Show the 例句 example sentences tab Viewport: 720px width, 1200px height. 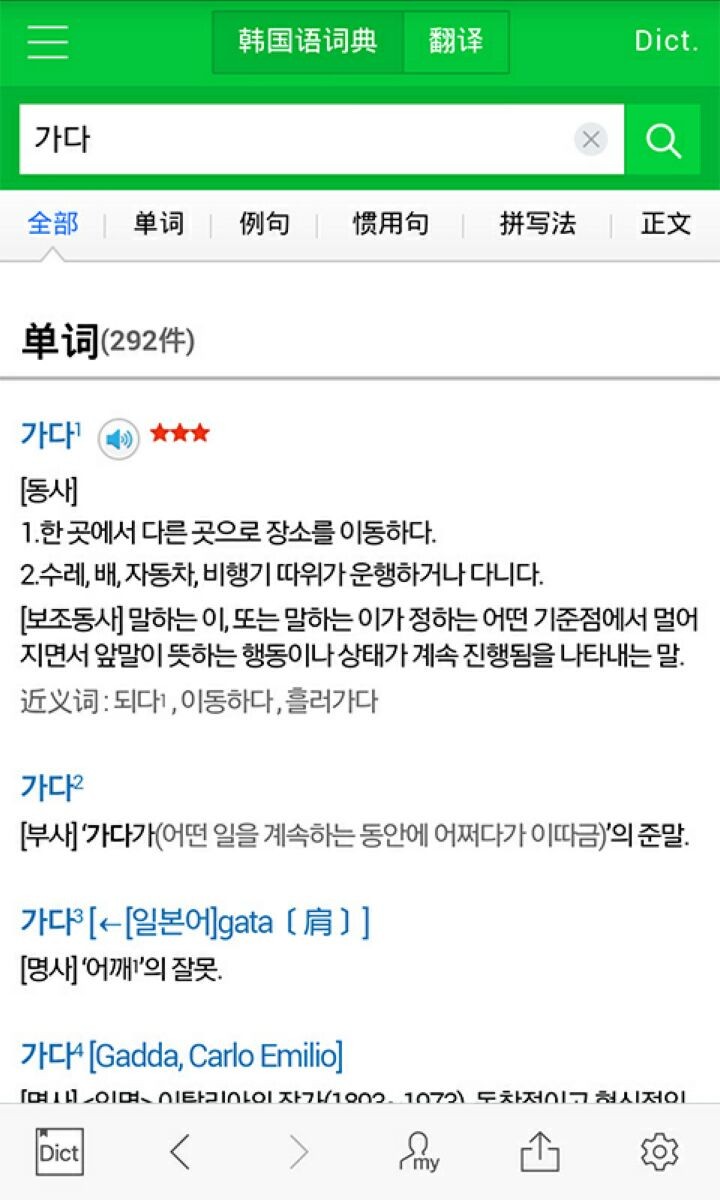(x=264, y=223)
